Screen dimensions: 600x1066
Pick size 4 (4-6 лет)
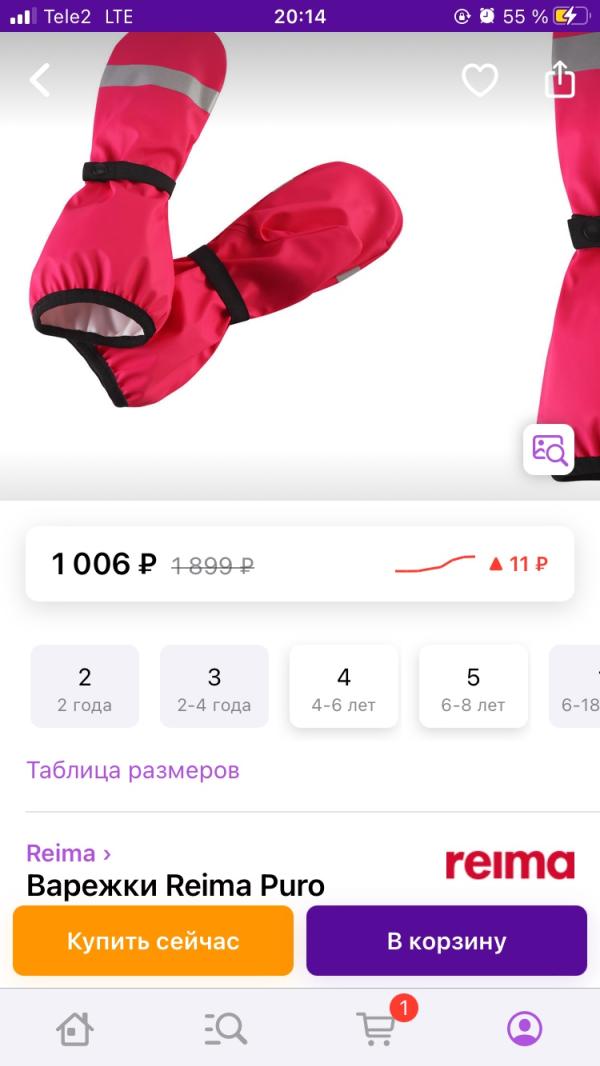tap(344, 686)
